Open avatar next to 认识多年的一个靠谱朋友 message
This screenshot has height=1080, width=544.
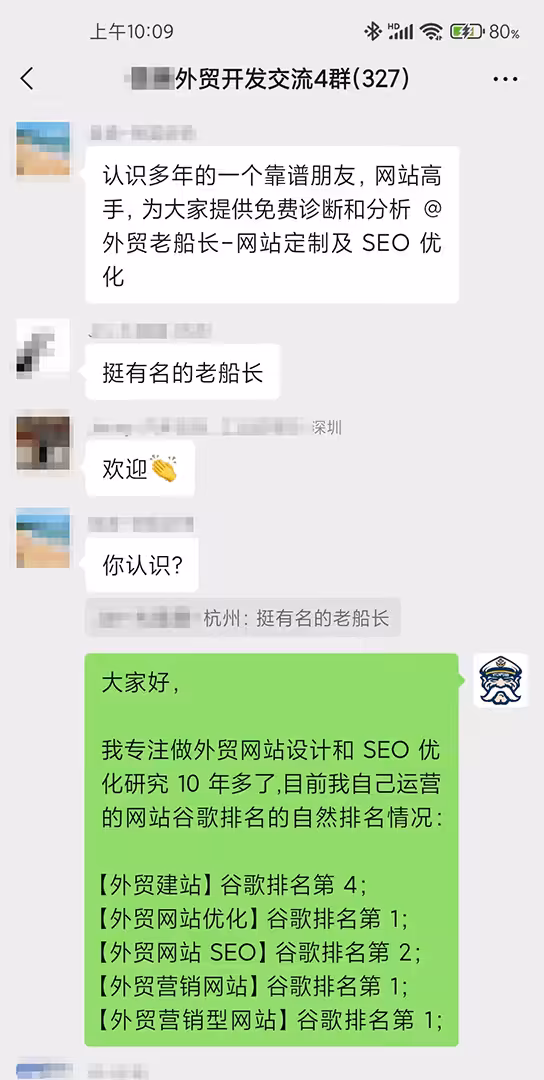[43, 149]
